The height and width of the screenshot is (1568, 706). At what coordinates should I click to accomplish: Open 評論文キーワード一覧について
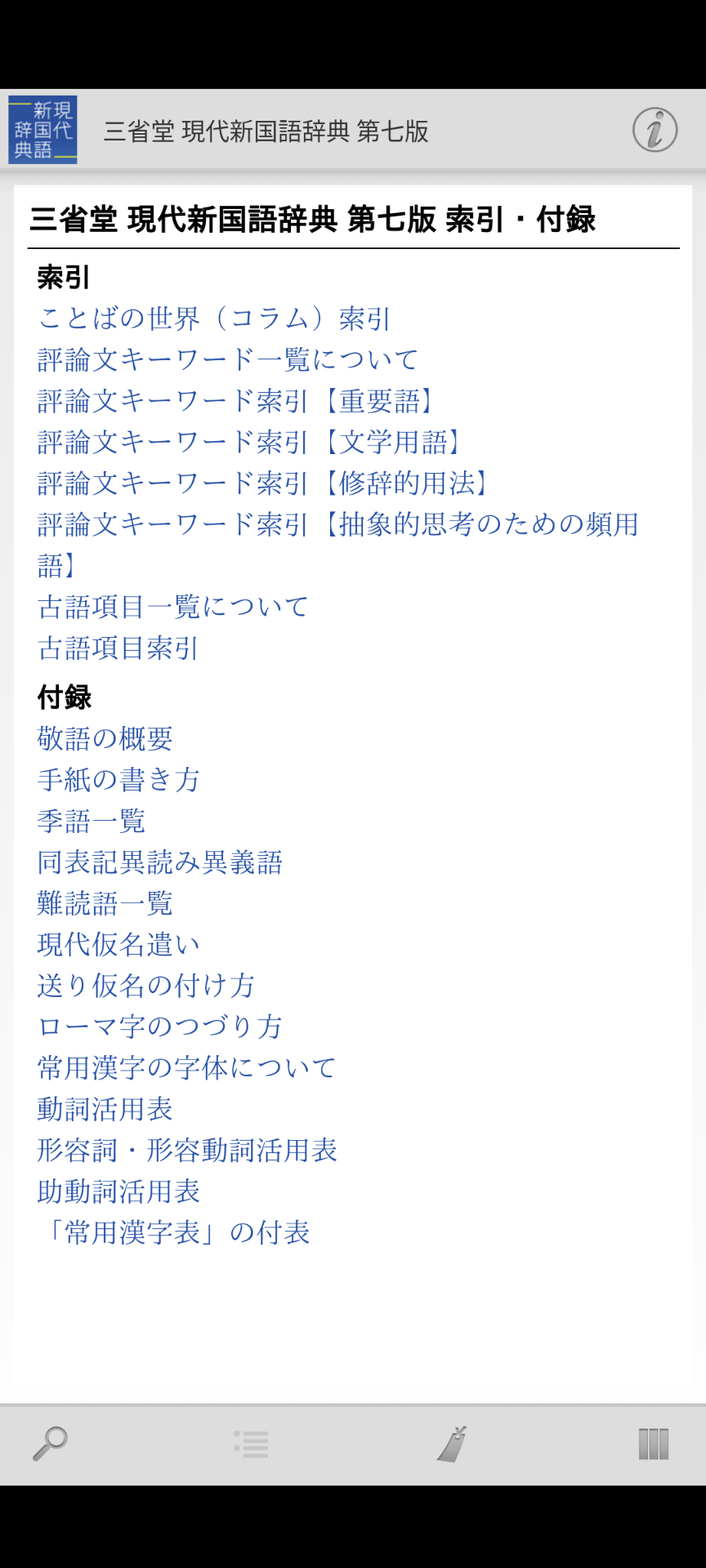(228, 359)
